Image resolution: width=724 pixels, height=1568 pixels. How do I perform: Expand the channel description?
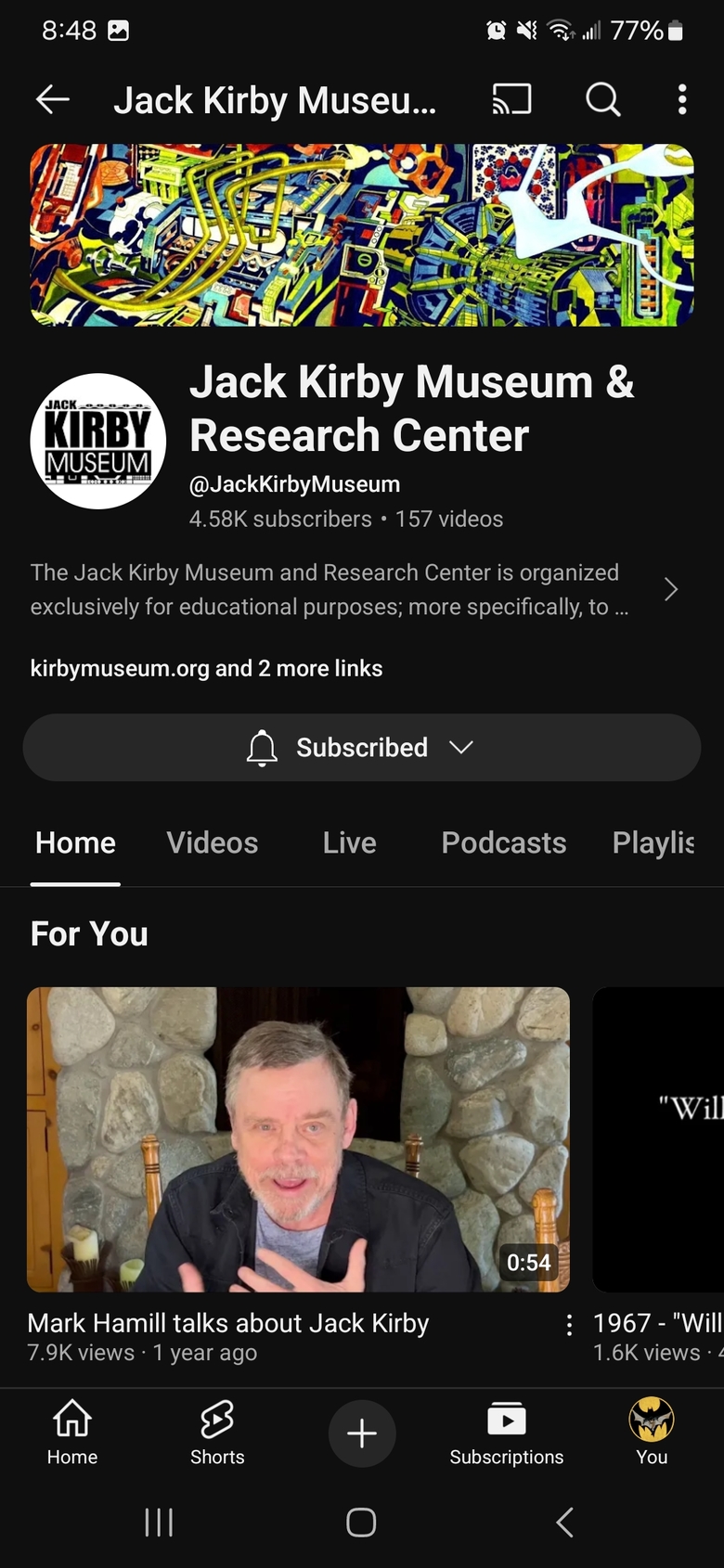click(671, 589)
